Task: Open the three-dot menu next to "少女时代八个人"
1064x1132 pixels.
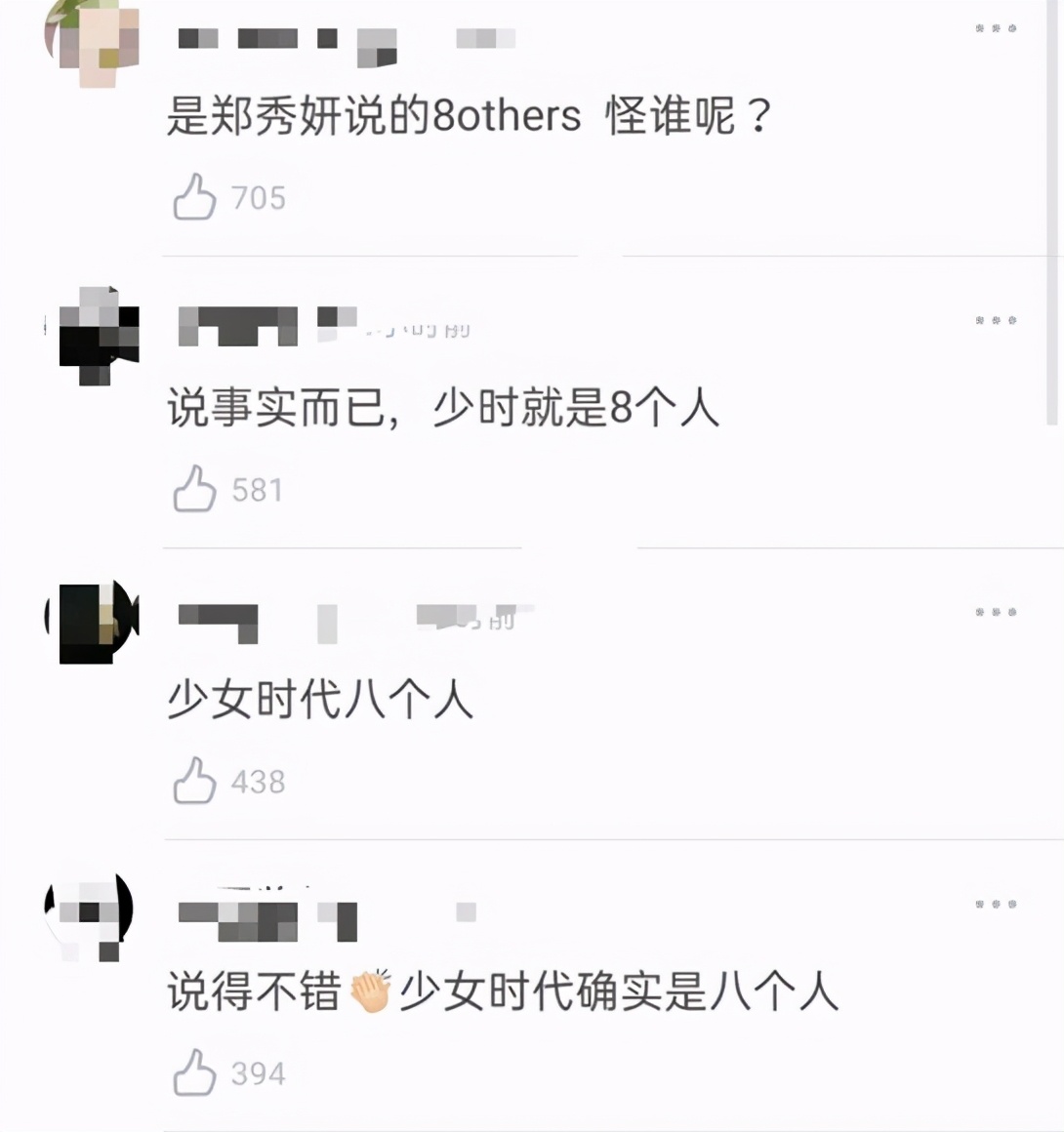Action: pyautogui.click(x=998, y=611)
